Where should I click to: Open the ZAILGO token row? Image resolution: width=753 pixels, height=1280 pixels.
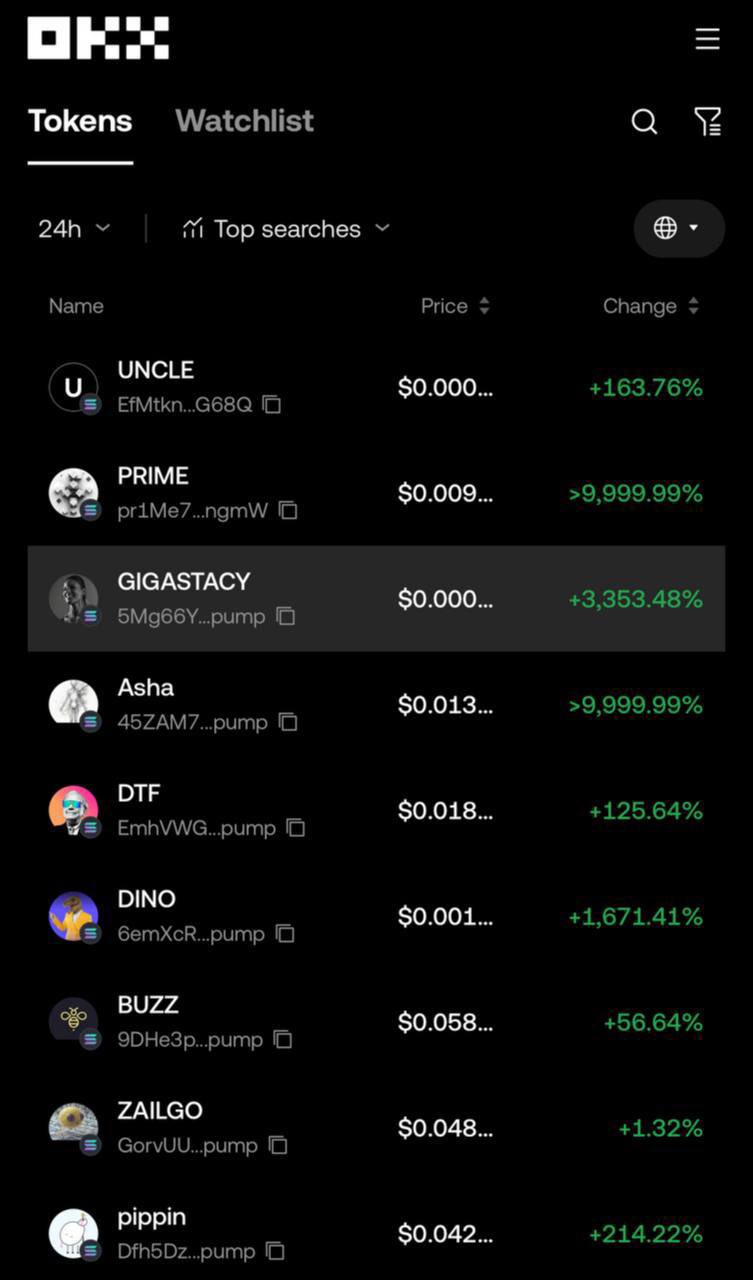[376, 1129]
